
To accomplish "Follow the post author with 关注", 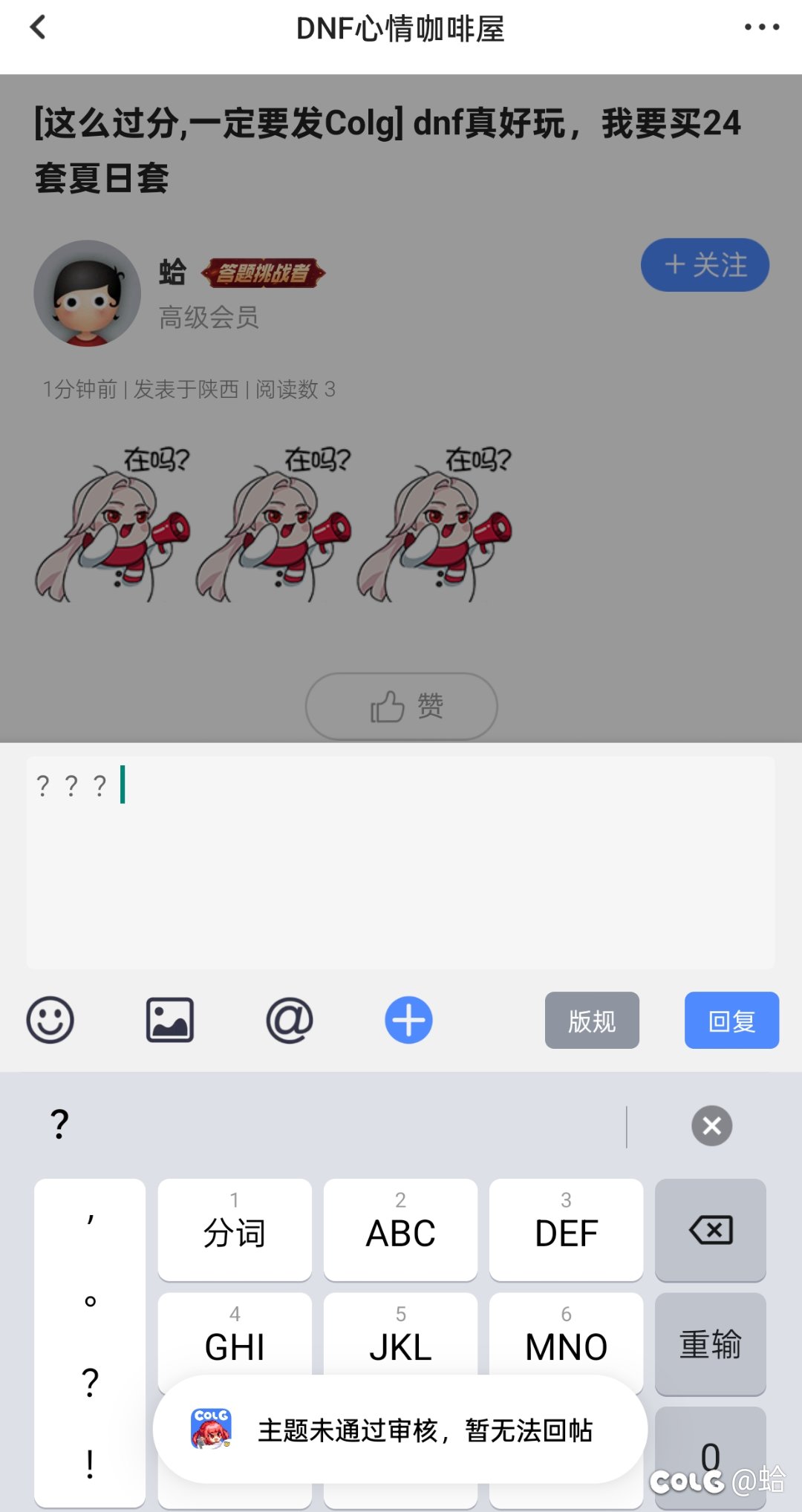I will [705, 265].
